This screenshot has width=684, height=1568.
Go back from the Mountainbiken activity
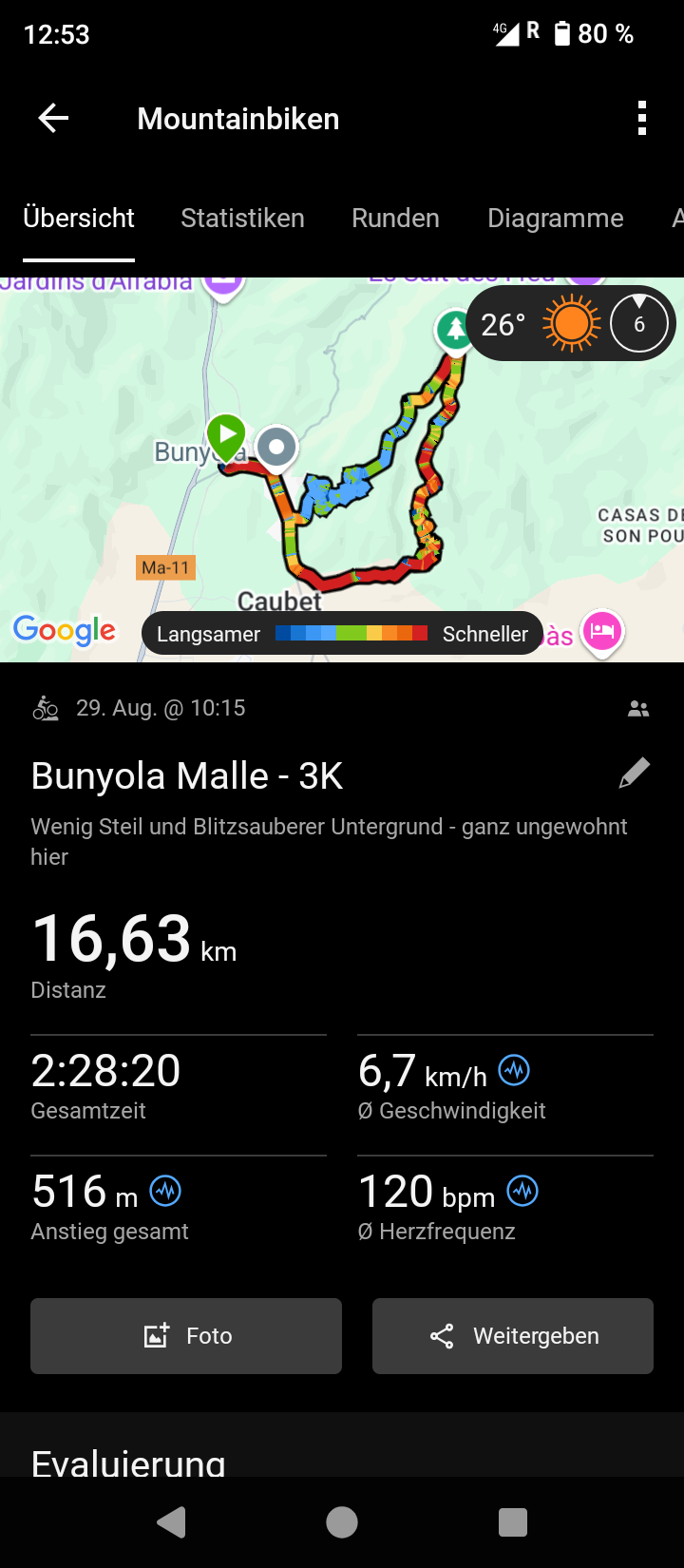(53, 119)
